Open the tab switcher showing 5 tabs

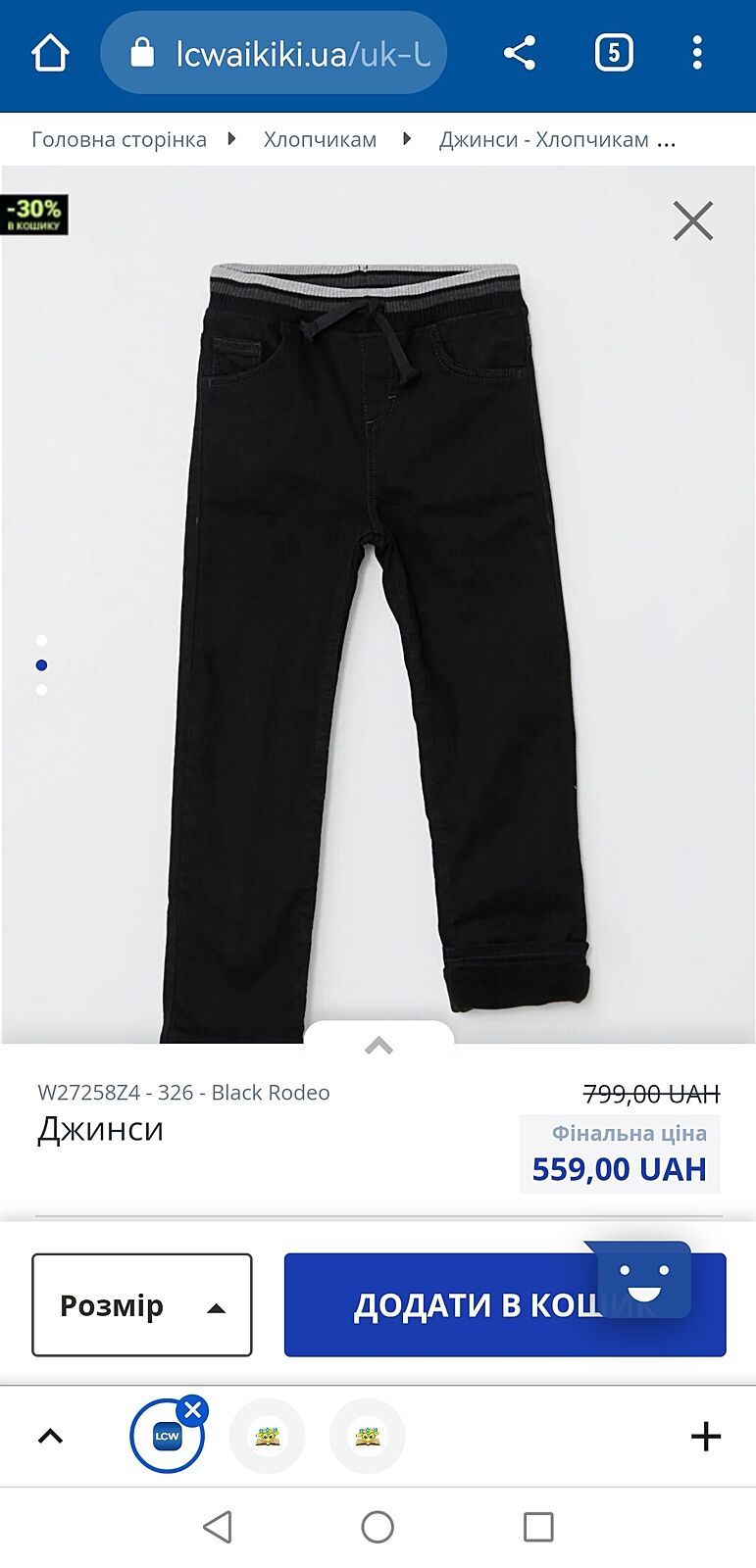[x=614, y=53]
